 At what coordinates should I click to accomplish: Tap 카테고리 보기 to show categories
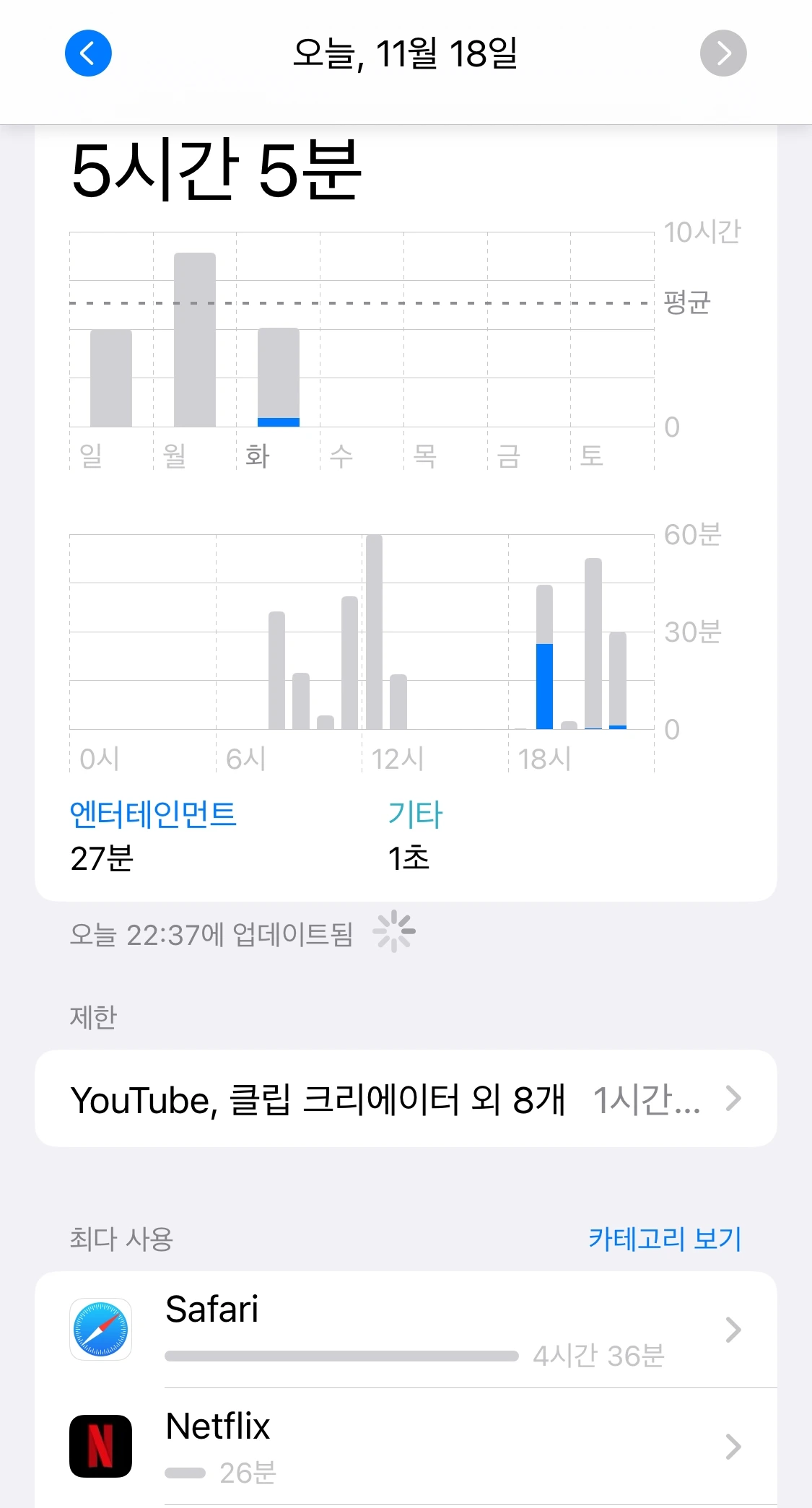[664, 1239]
